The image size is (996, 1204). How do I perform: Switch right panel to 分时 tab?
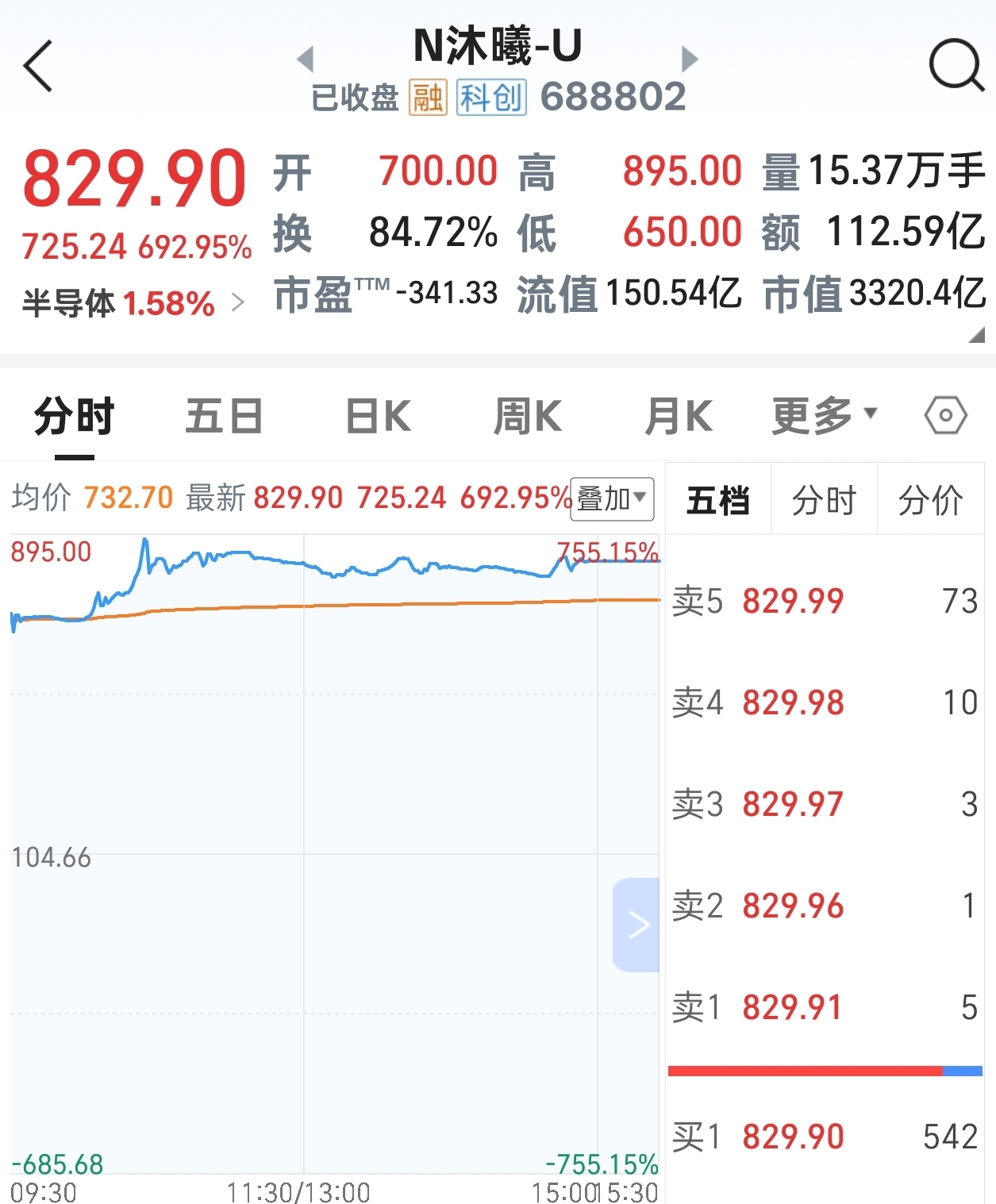click(x=824, y=501)
